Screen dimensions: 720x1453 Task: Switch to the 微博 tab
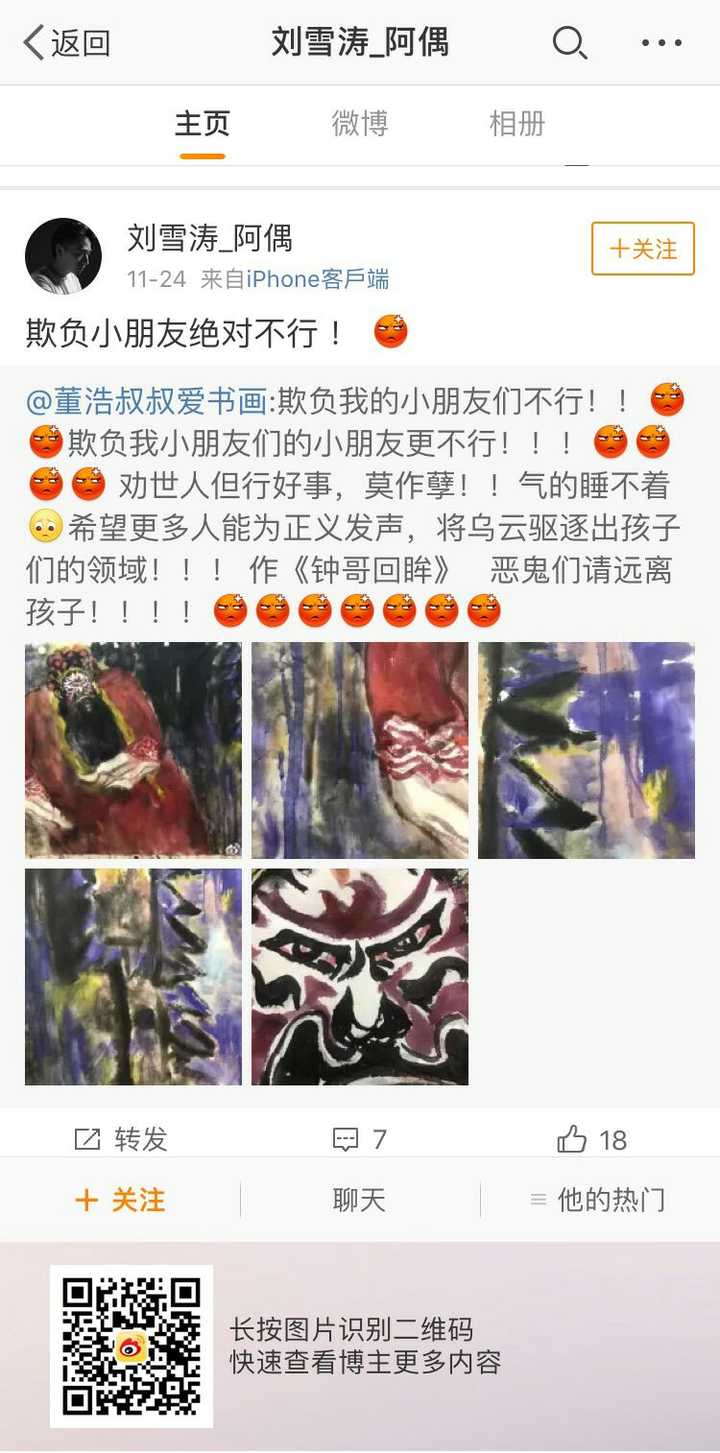359,124
